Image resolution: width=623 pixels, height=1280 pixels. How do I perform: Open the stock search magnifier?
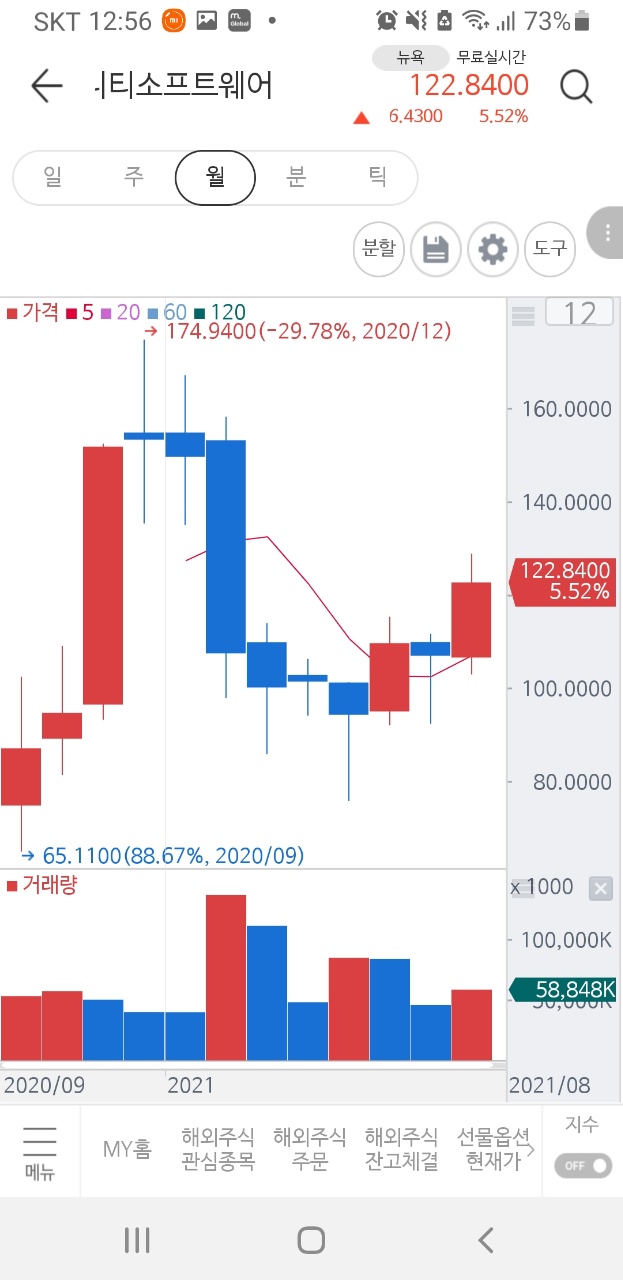pos(576,87)
